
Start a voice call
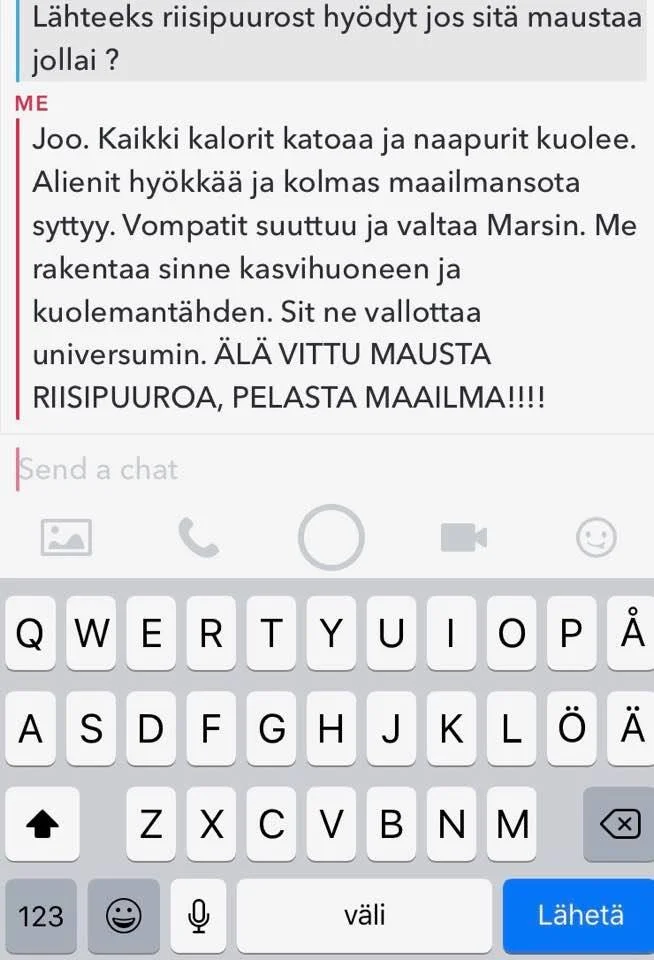(x=198, y=538)
